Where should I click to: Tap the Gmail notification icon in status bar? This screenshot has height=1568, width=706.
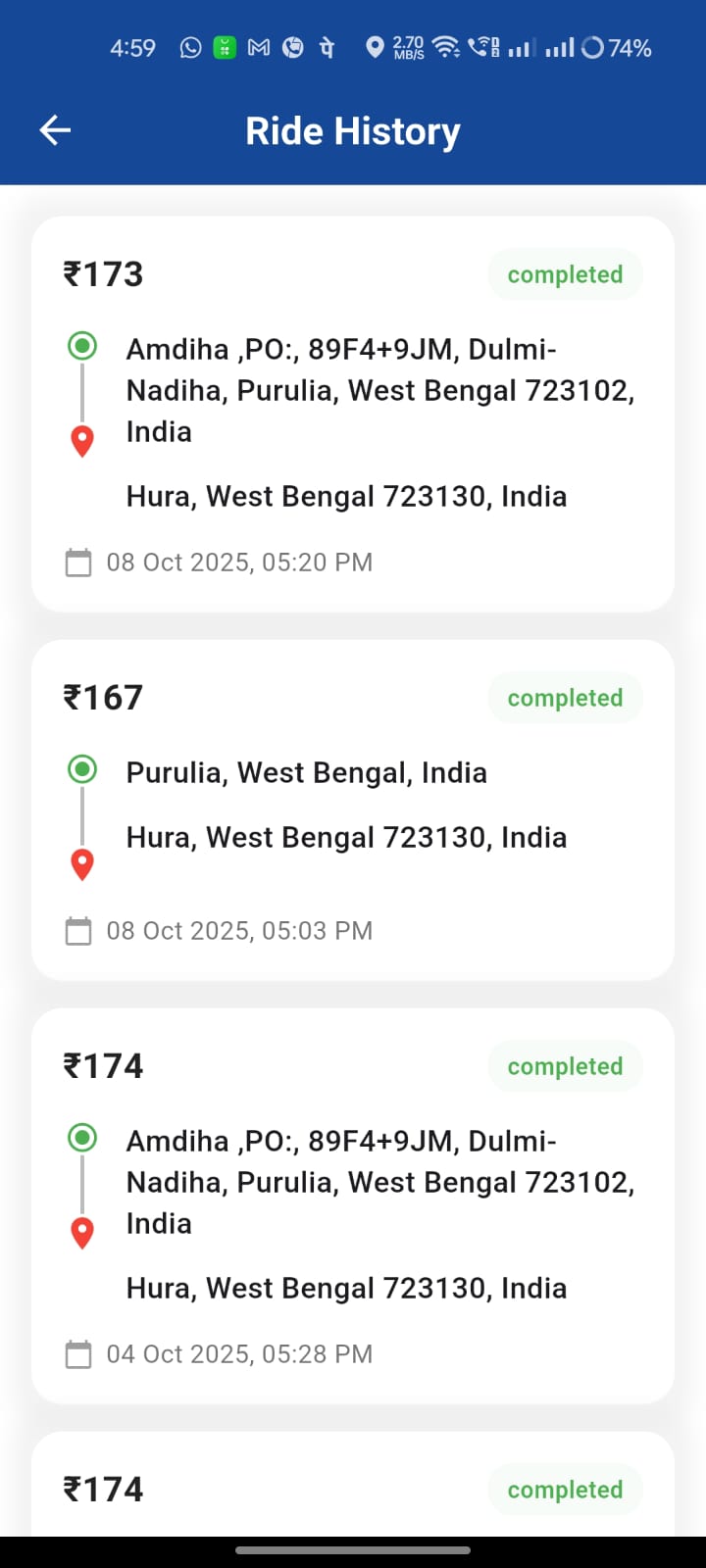[x=259, y=47]
